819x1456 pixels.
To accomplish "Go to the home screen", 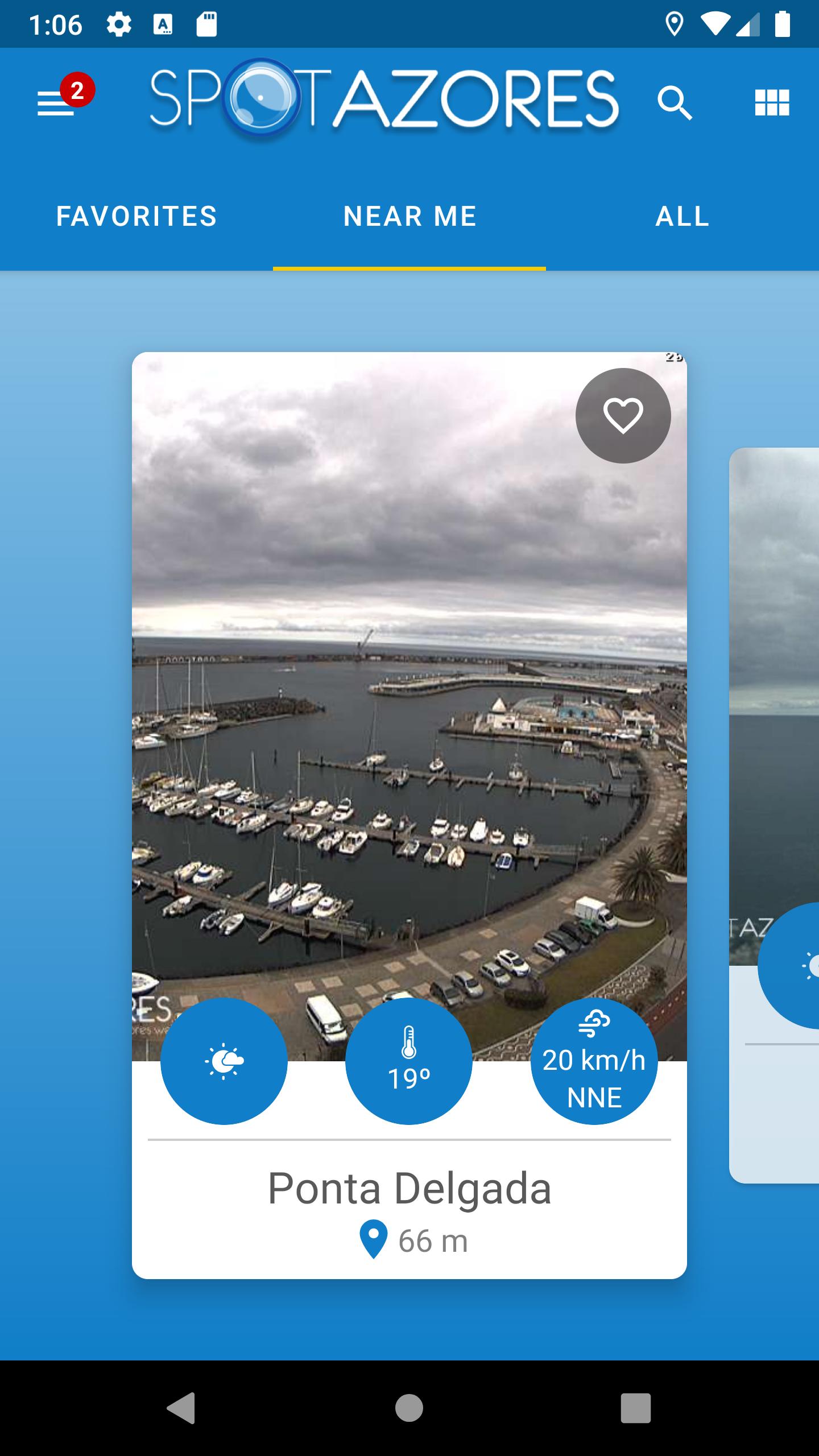I will (409, 1408).
